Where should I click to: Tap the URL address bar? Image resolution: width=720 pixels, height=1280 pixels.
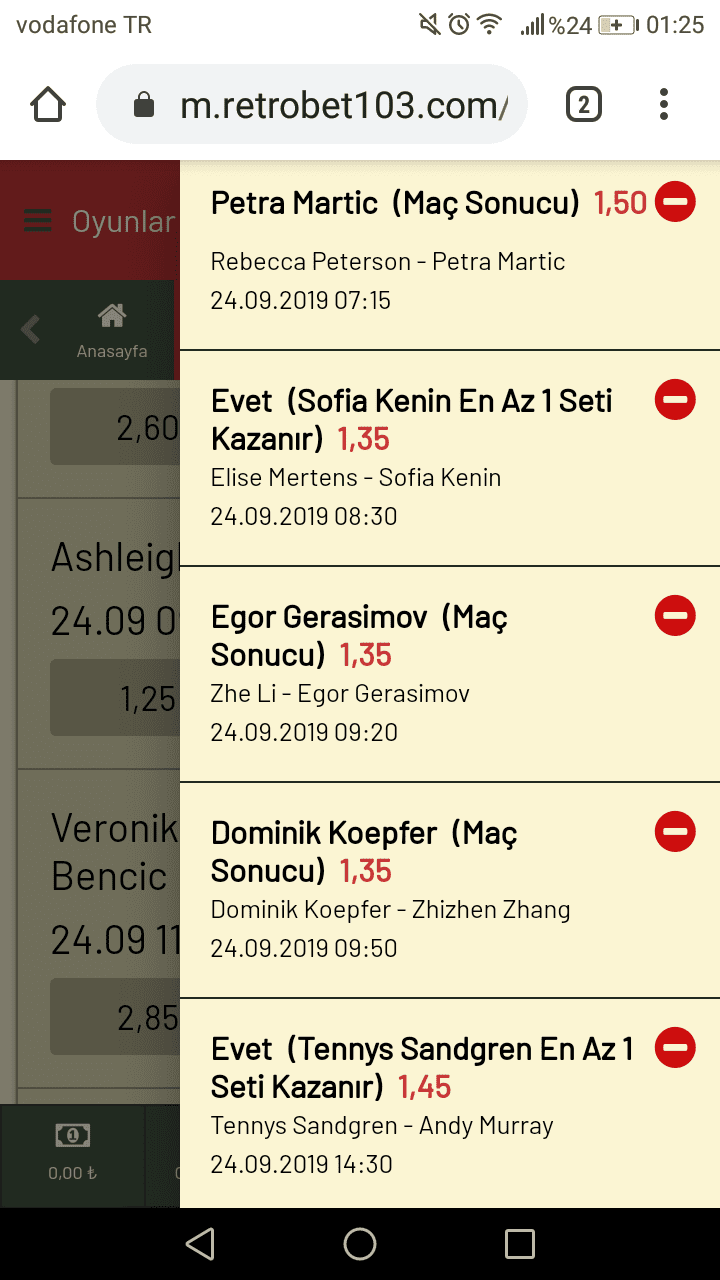pyautogui.click(x=312, y=104)
